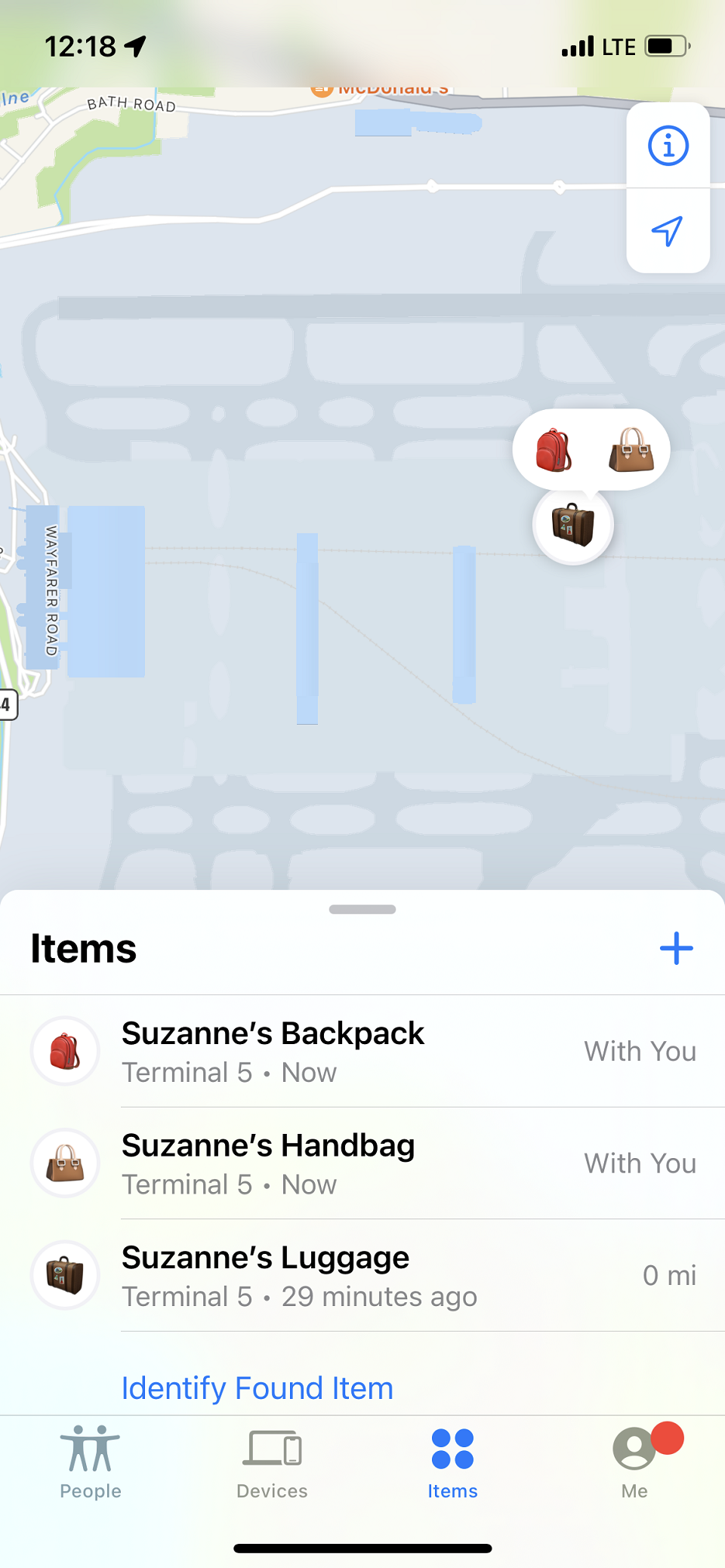
Task: Go to the Me tab
Action: click(x=634, y=1462)
